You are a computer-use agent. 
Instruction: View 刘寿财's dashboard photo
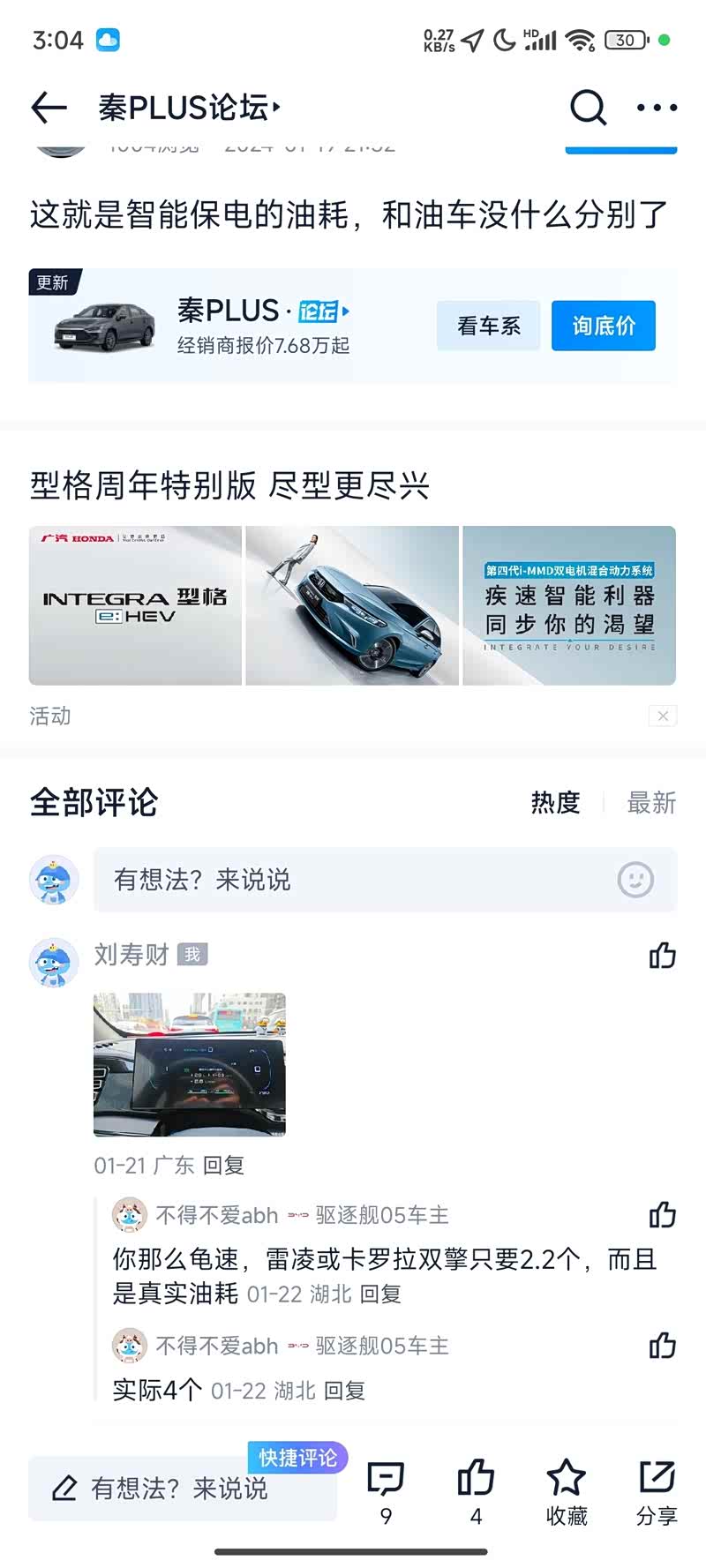tap(190, 1064)
